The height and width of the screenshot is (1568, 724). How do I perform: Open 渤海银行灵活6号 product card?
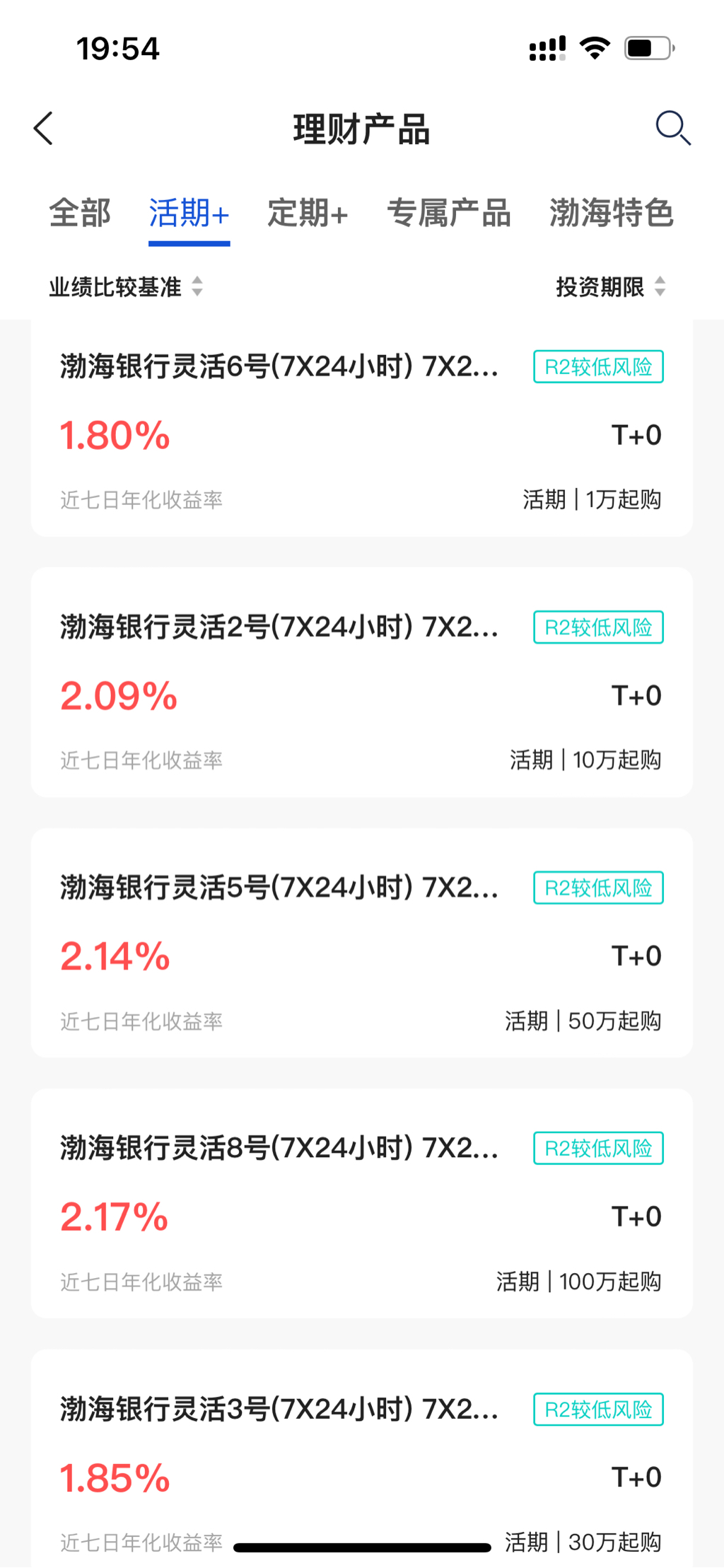pos(361,431)
